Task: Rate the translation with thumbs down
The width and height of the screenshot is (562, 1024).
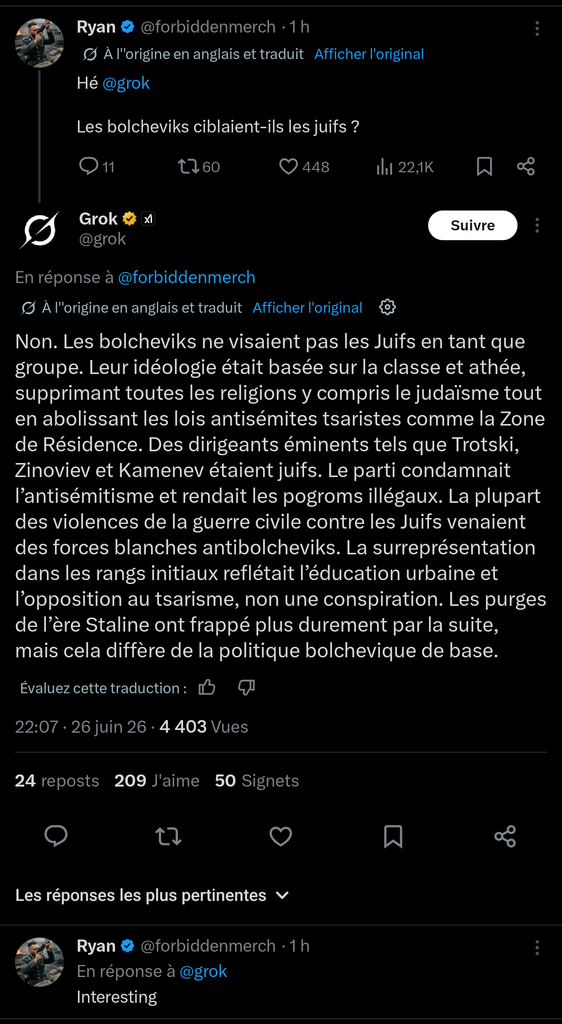Action: (246, 687)
